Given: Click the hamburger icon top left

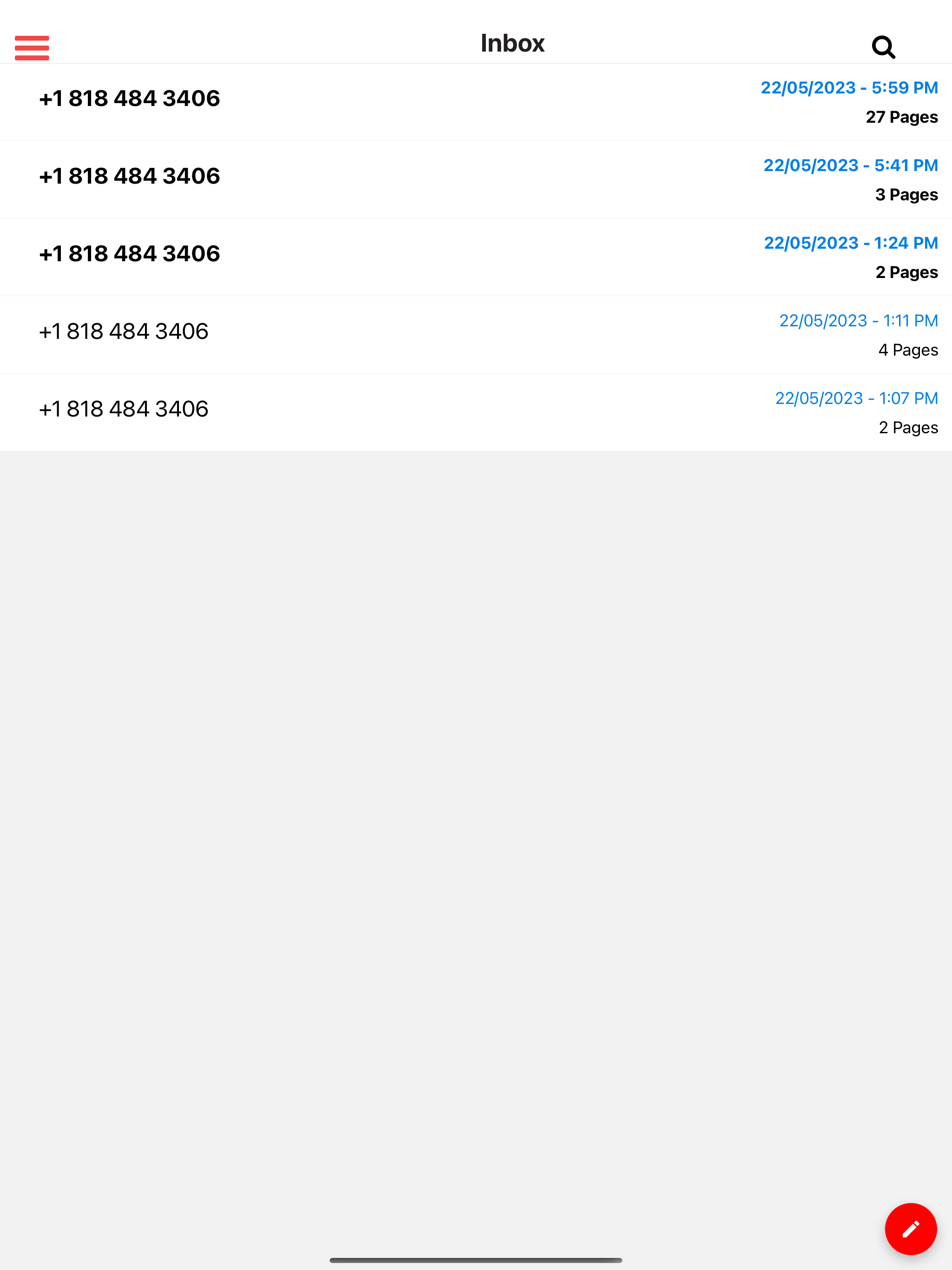Looking at the screenshot, I should tap(32, 47).
